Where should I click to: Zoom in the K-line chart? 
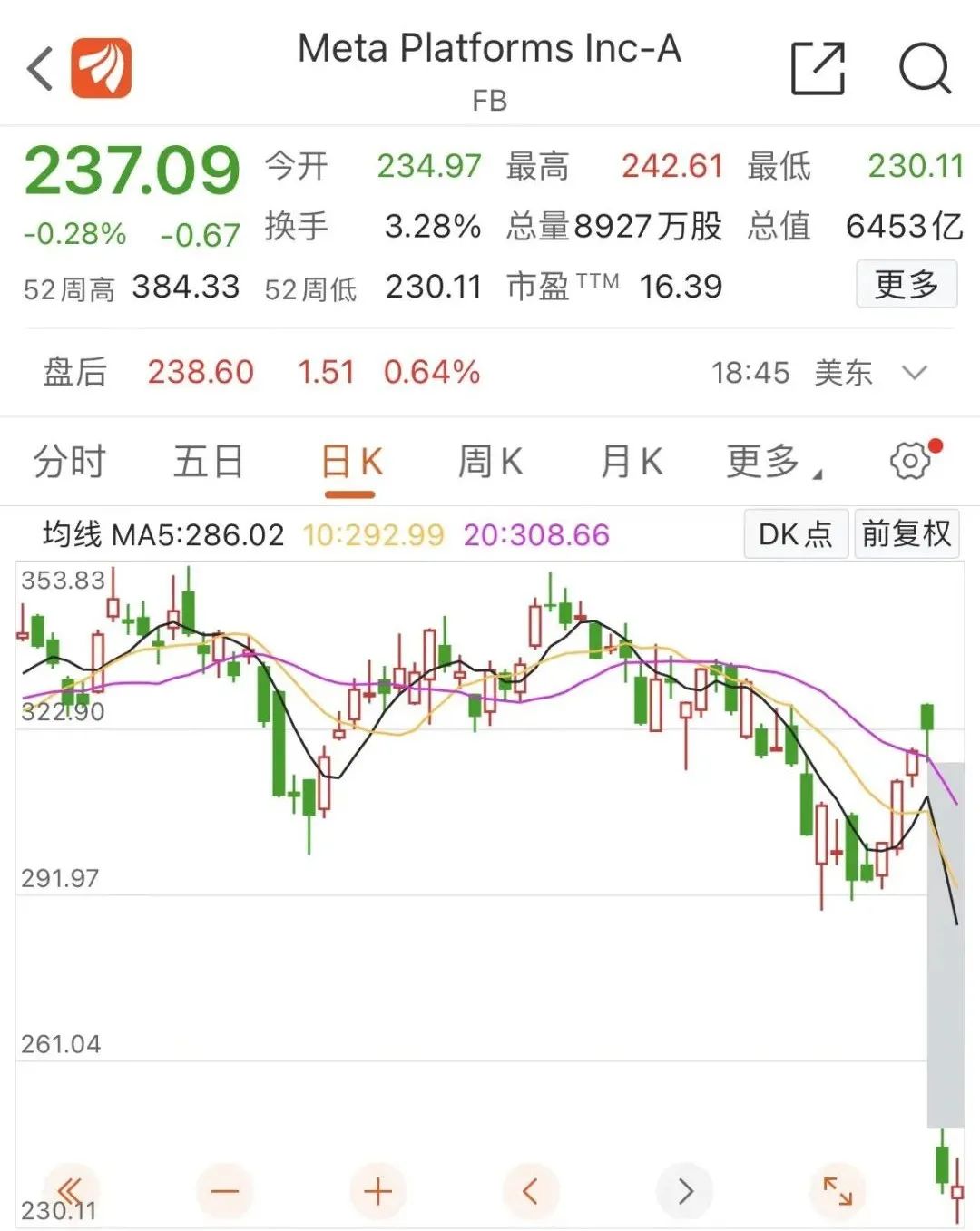coord(377,1190)
